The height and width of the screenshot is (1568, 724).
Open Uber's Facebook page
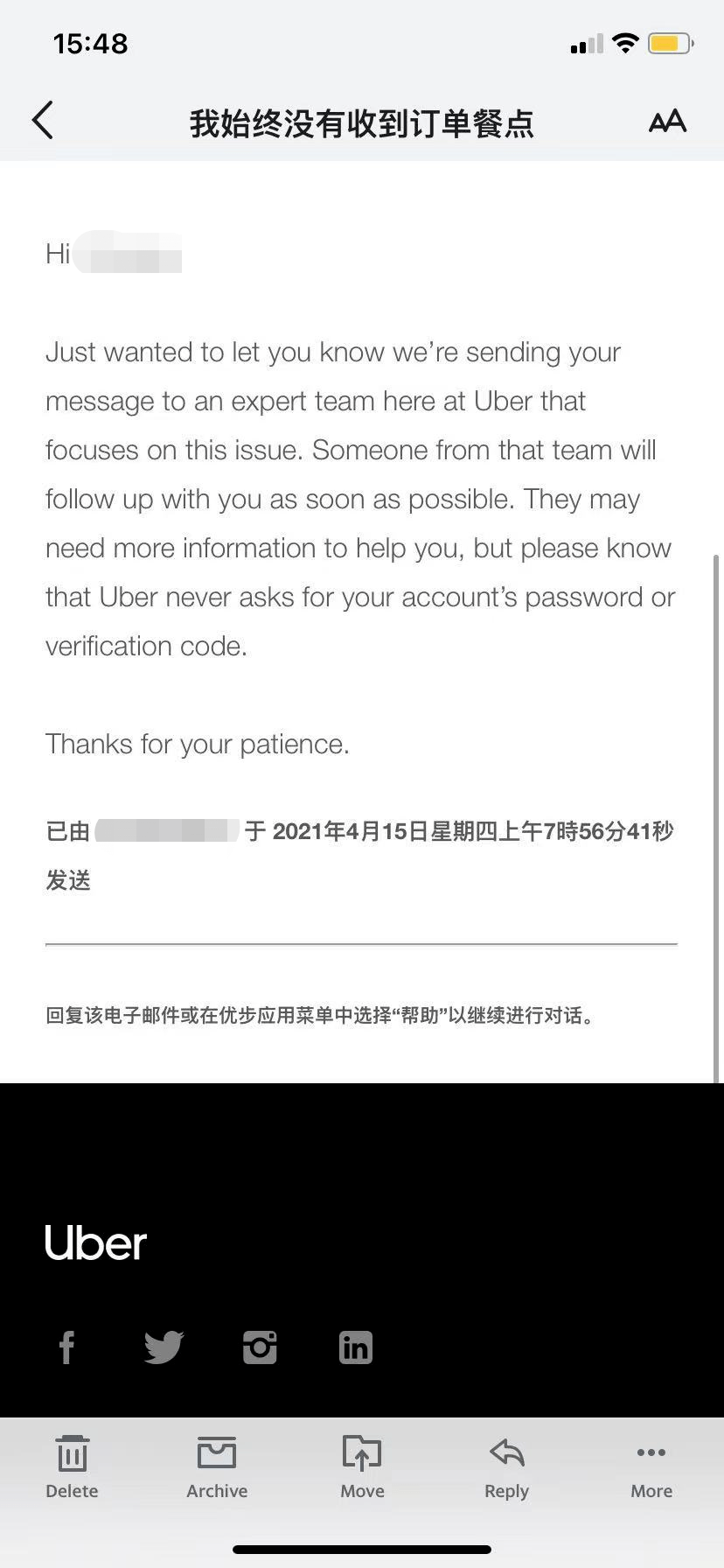coord(67,1347)
